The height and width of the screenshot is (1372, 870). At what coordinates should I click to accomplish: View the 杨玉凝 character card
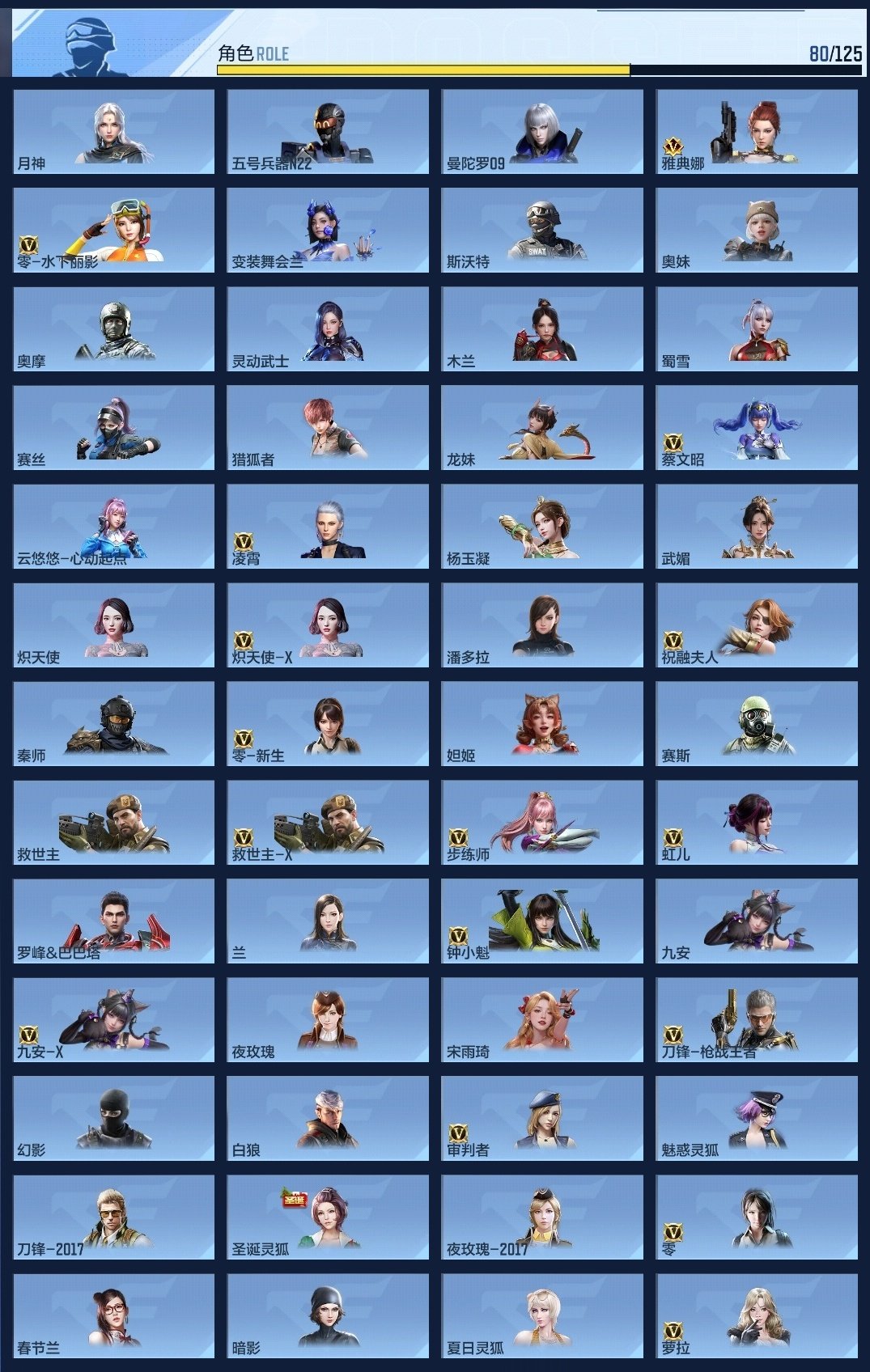542,527
